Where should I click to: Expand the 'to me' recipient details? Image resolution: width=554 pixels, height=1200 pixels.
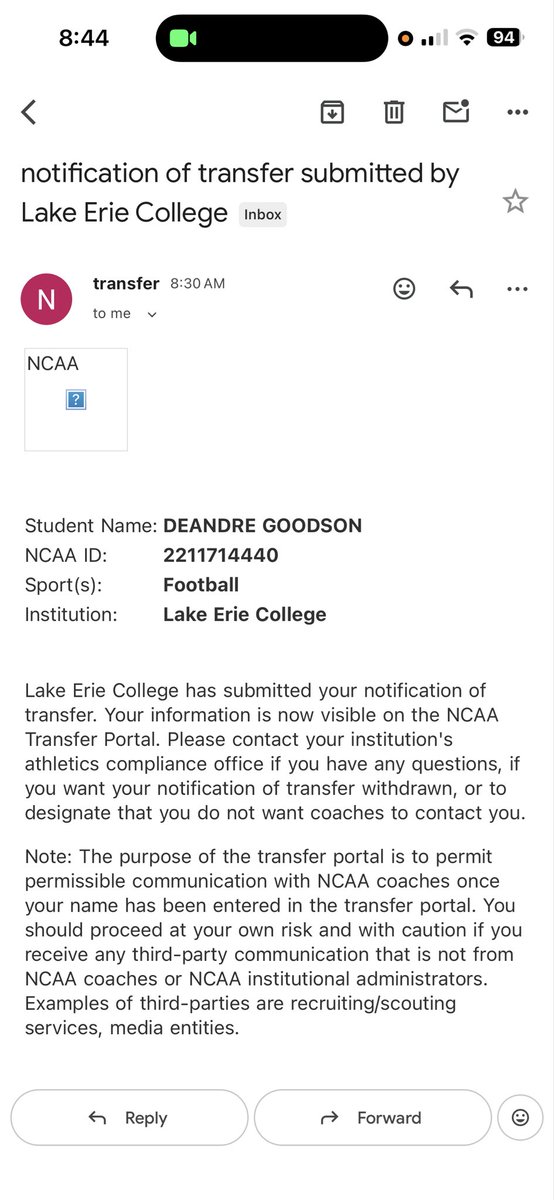125,313
